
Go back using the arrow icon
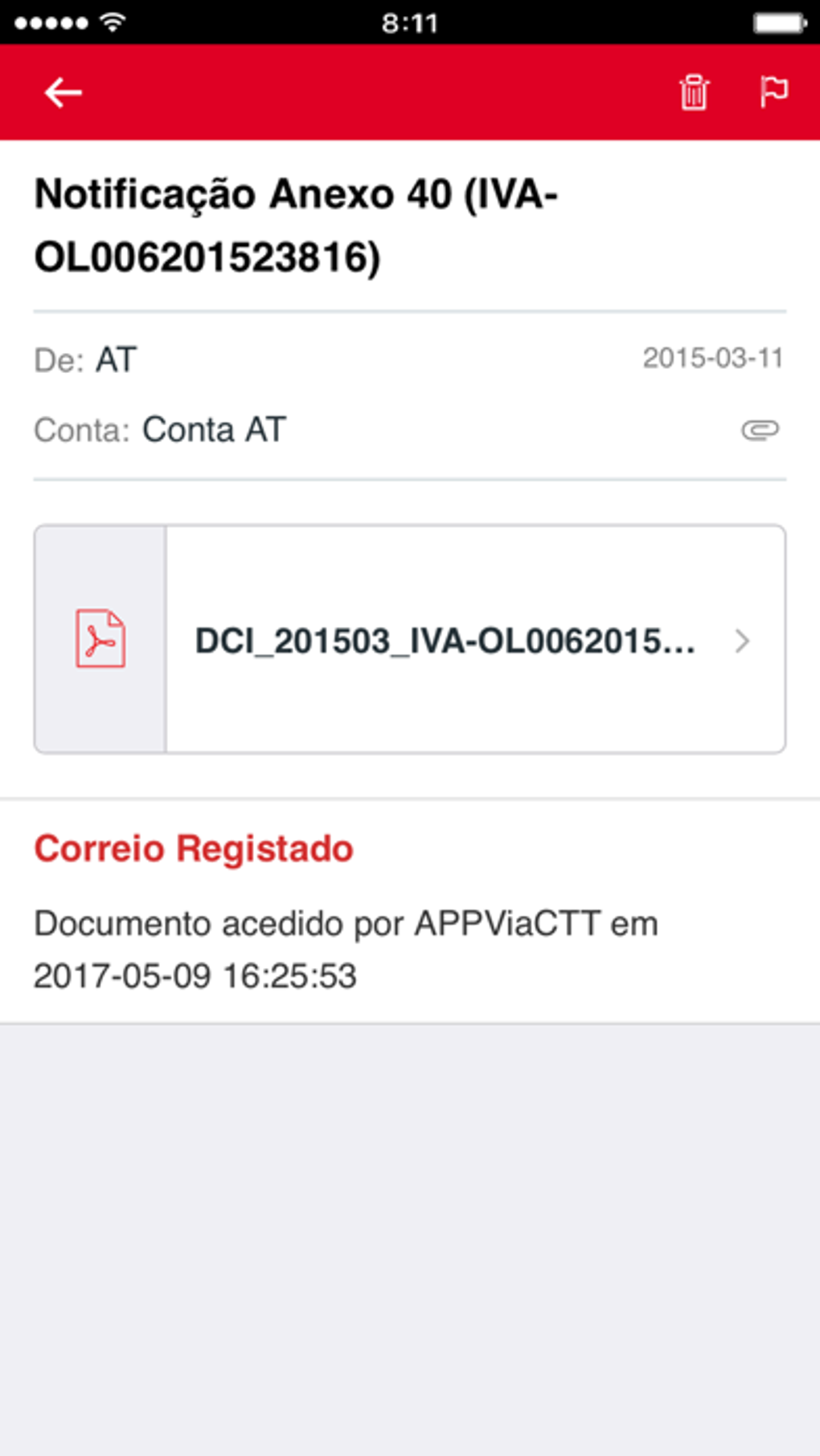(x=63, y=92)
